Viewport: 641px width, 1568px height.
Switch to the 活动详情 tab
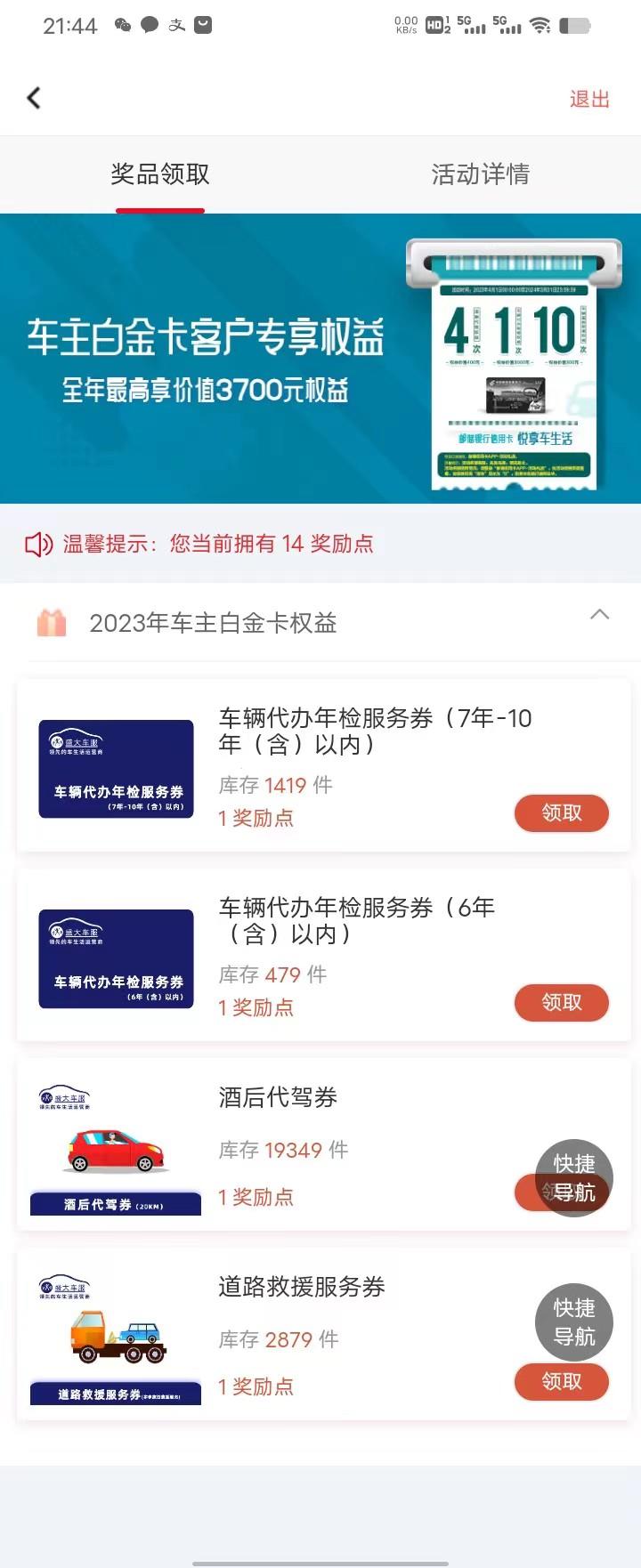pyautogui.click(x=480, y=174)
